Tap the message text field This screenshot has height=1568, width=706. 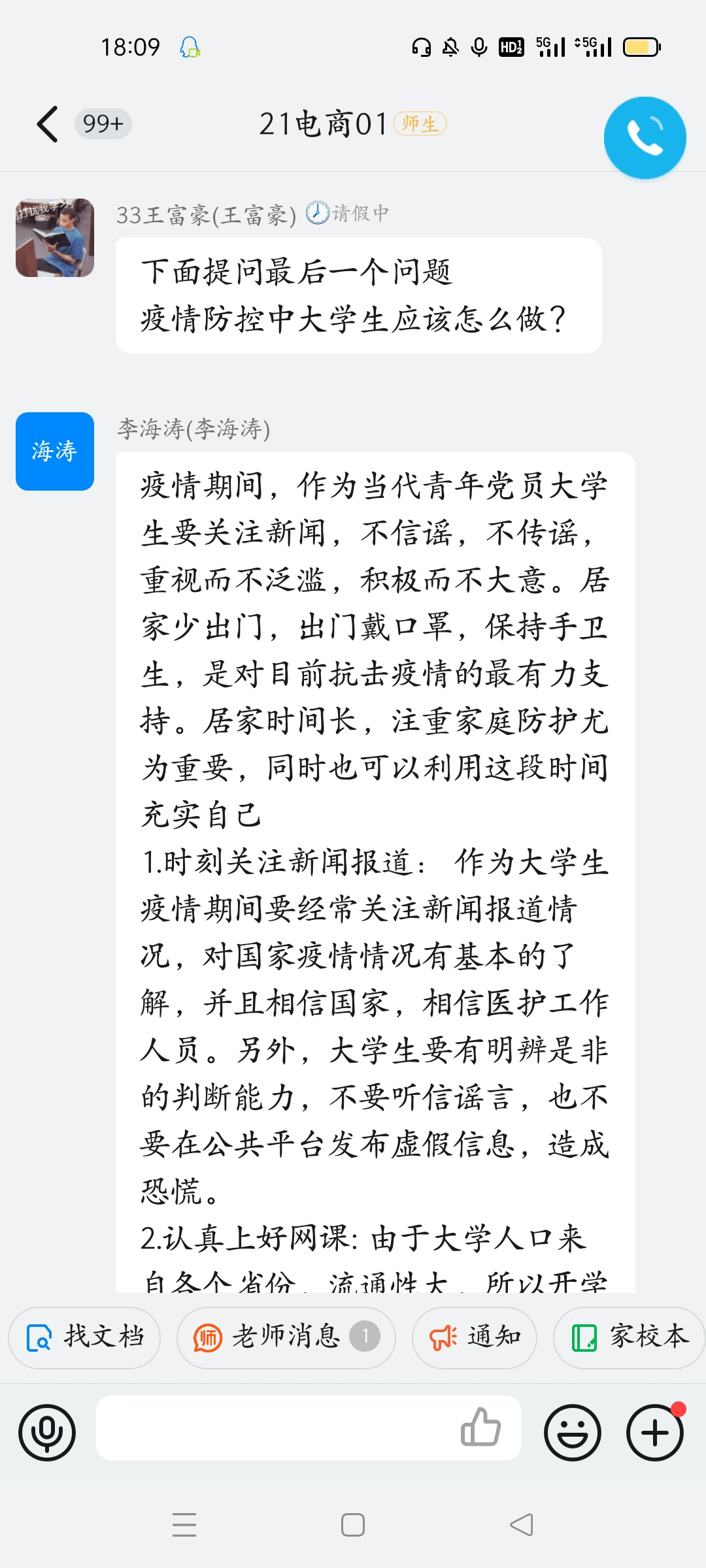[275, 1428]
